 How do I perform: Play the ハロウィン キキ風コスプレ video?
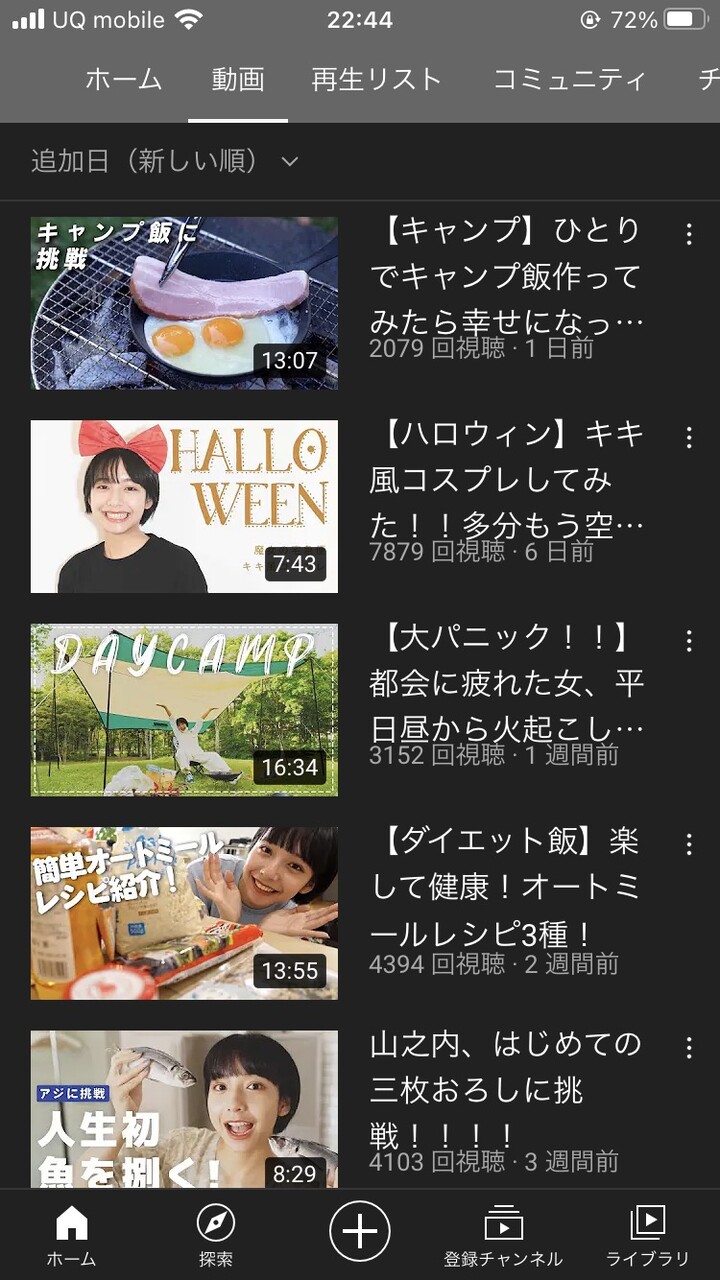coord(184,506)
